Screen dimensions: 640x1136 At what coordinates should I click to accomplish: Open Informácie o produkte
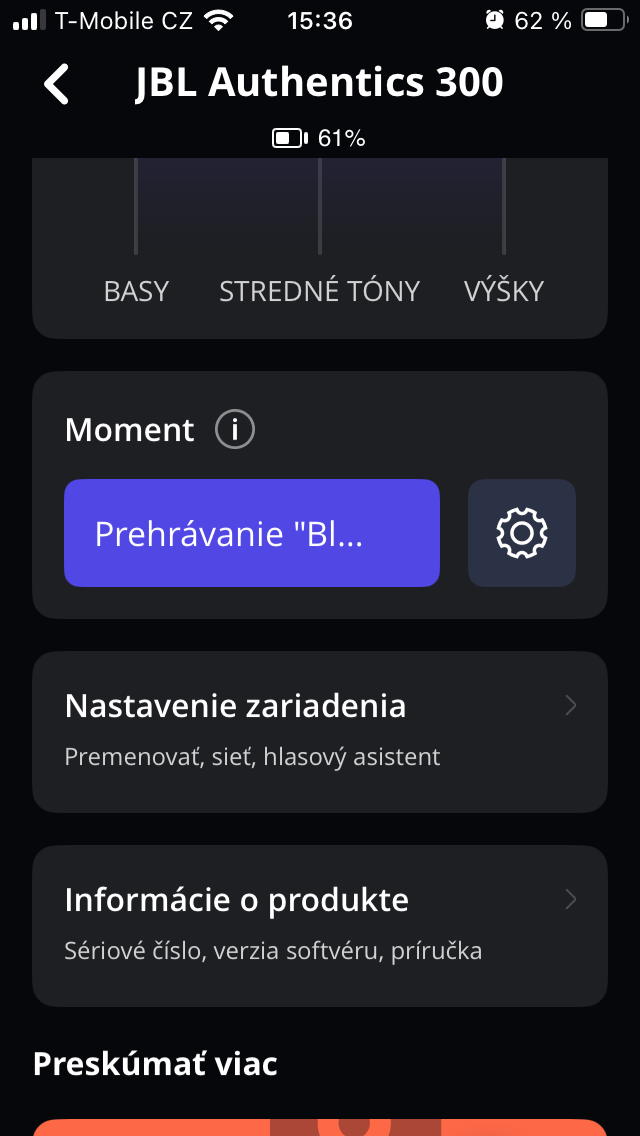(320, 925)
